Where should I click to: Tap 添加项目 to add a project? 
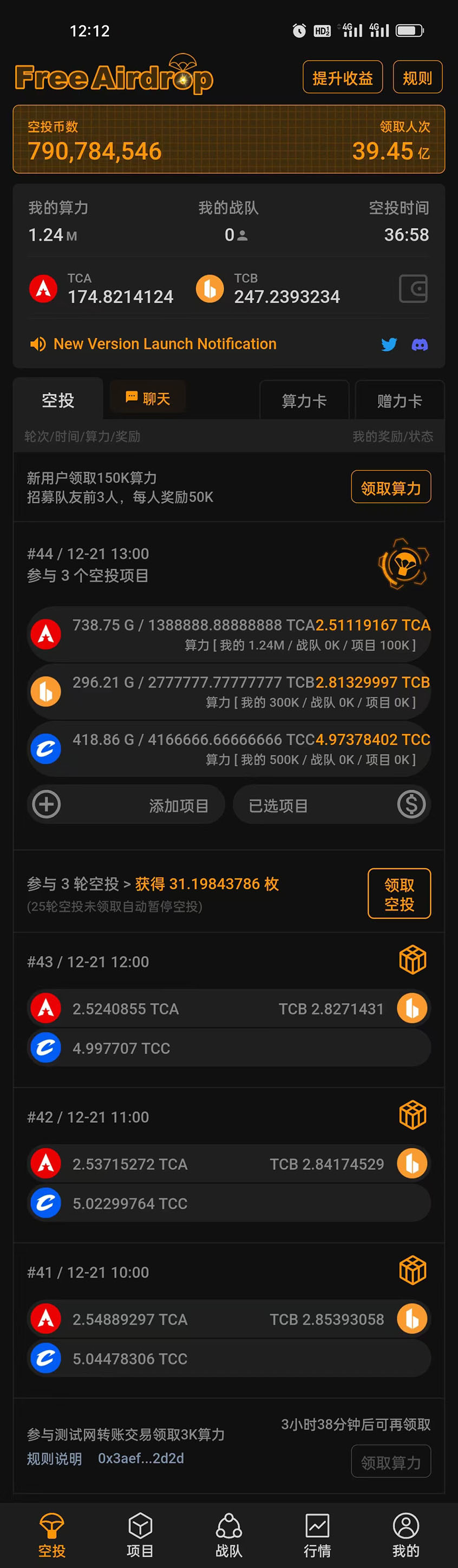[x=126, y=805]
